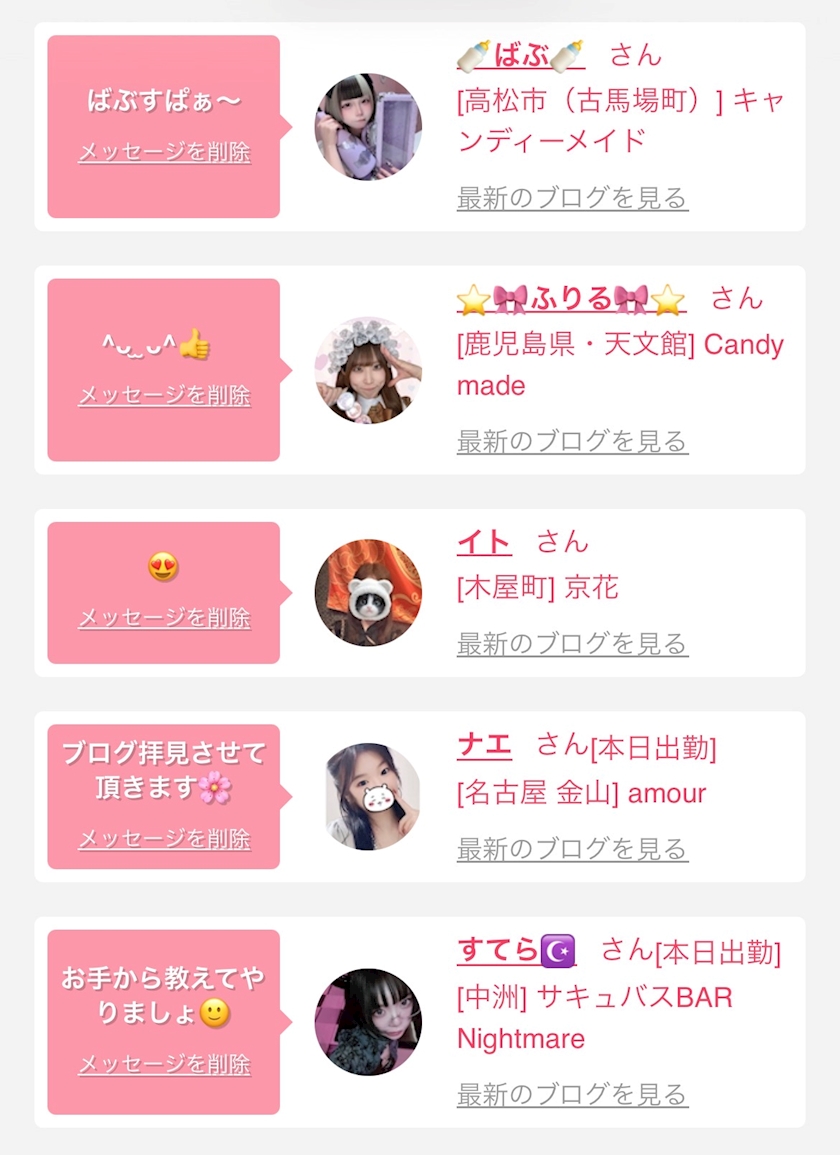The width and height of the screenshot is (840, 1155).
Task: Open ばぶ's profile photo
Action: click(x=368, y=127)
